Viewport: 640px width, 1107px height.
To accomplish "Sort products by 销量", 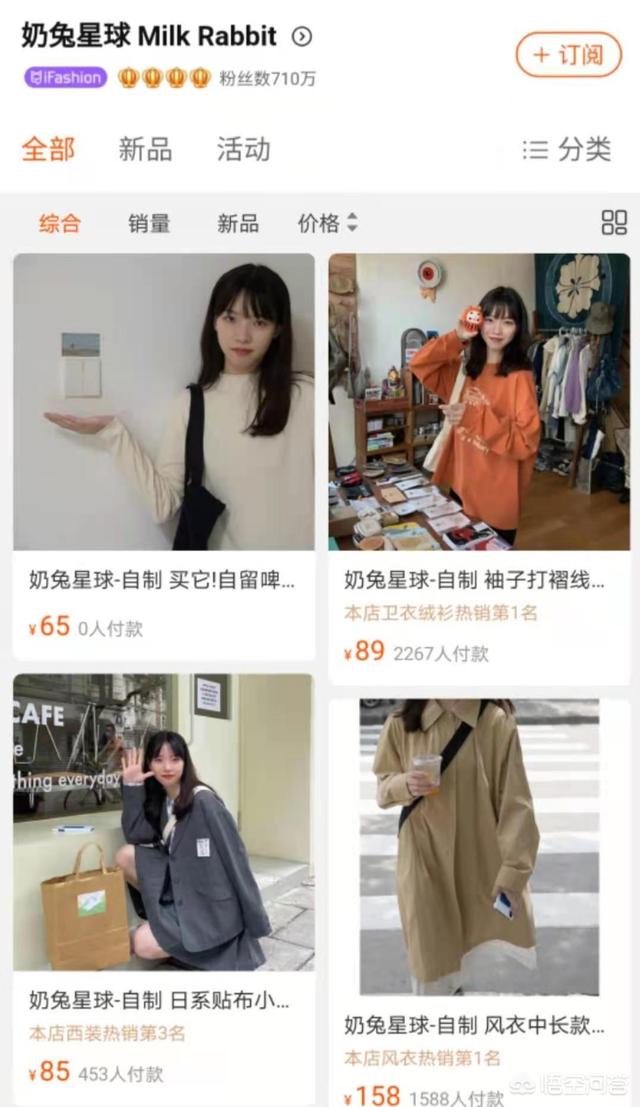I will (149, 223).
